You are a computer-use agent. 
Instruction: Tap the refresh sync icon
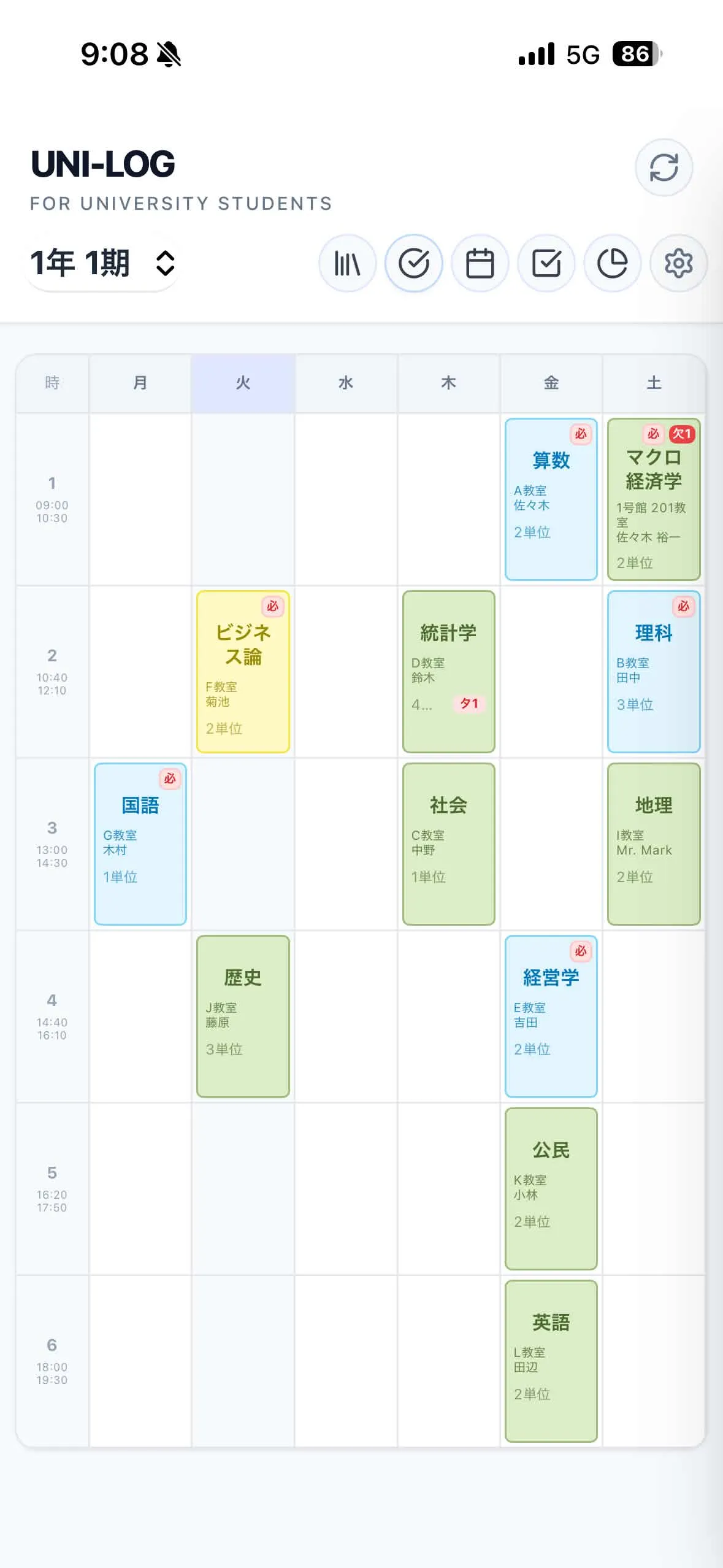coord(664,167)
